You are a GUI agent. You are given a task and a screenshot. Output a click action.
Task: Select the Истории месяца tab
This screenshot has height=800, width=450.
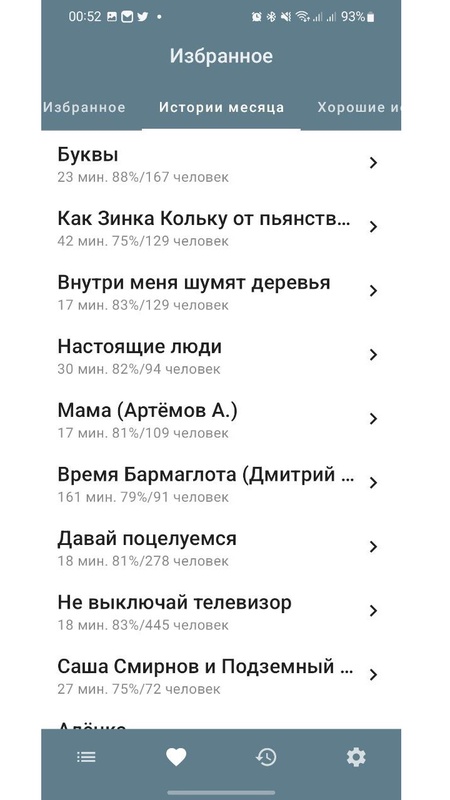click(221, 107)
